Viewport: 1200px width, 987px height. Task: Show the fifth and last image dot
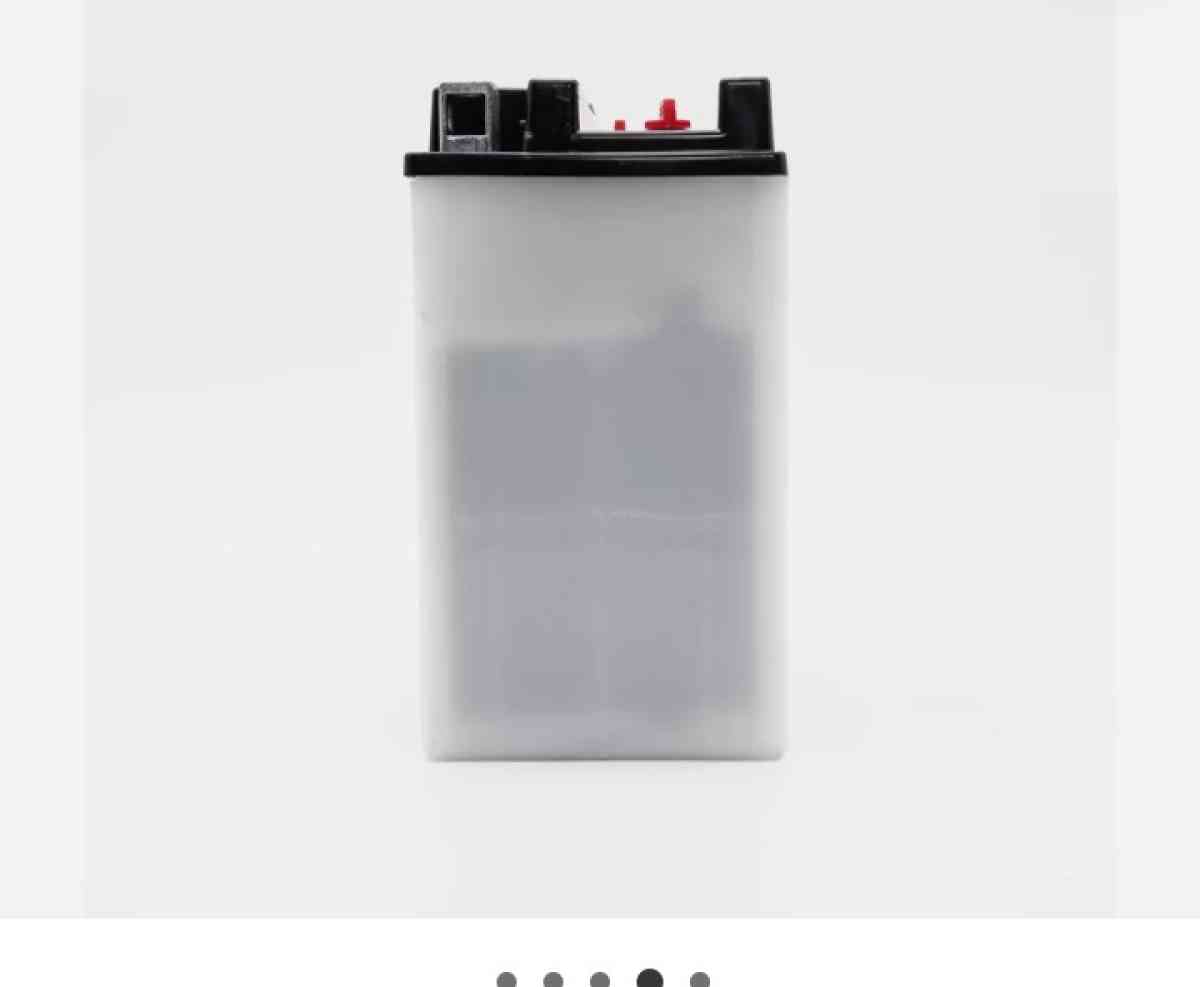pyautogui.click(x=700, y=980)
